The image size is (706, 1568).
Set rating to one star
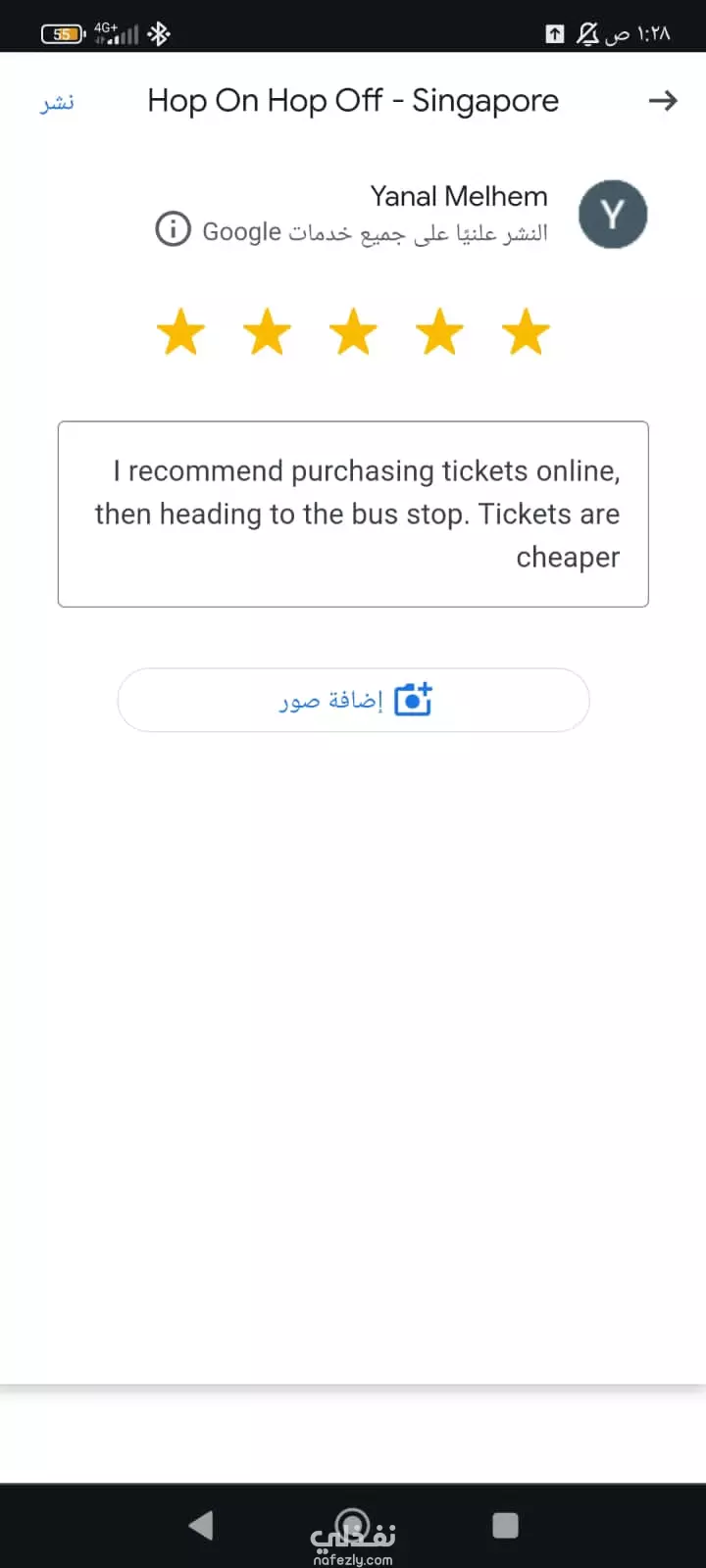pyautogui.click(x=181, y=331)
